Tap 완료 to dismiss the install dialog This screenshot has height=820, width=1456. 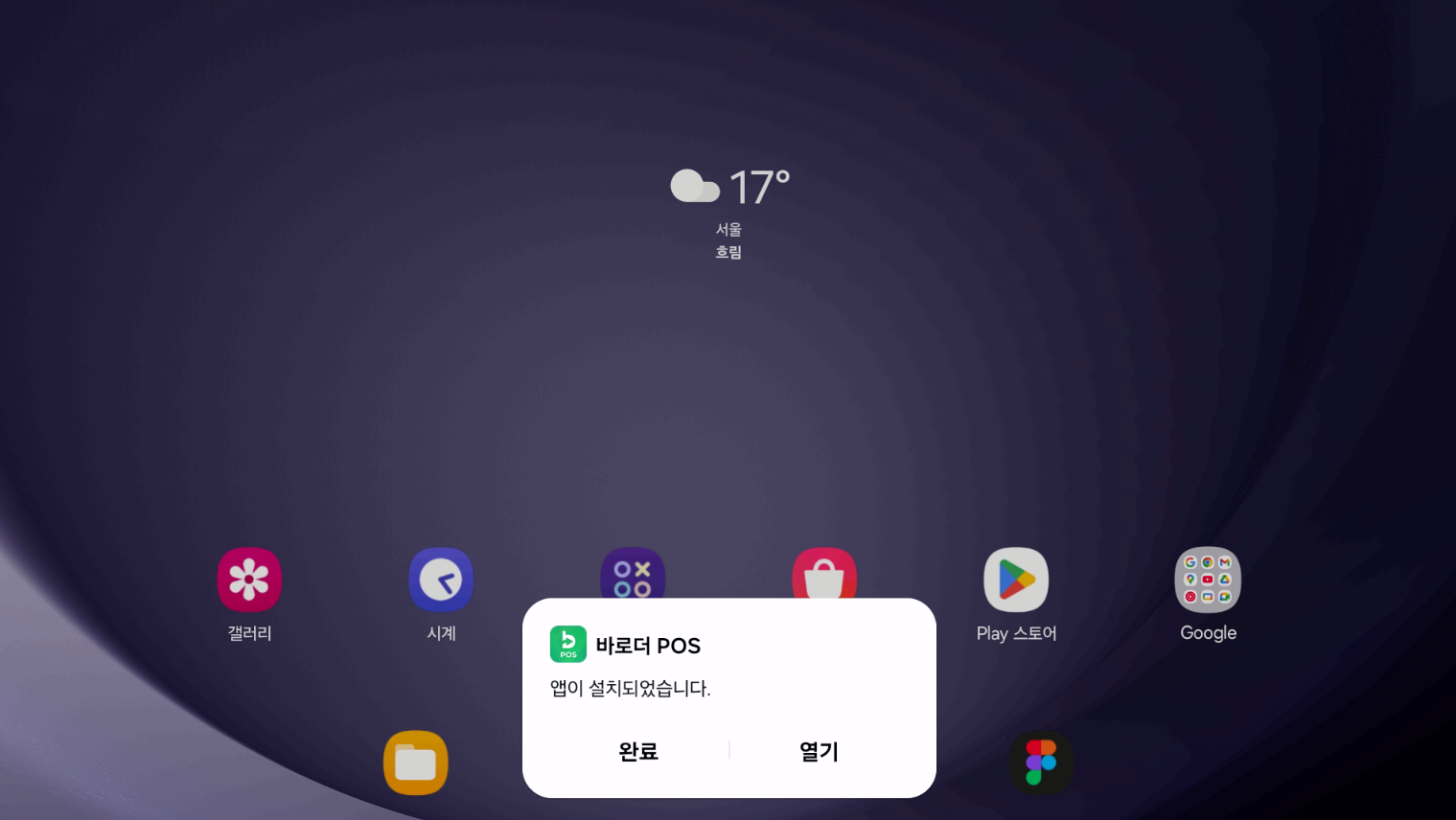638,751
